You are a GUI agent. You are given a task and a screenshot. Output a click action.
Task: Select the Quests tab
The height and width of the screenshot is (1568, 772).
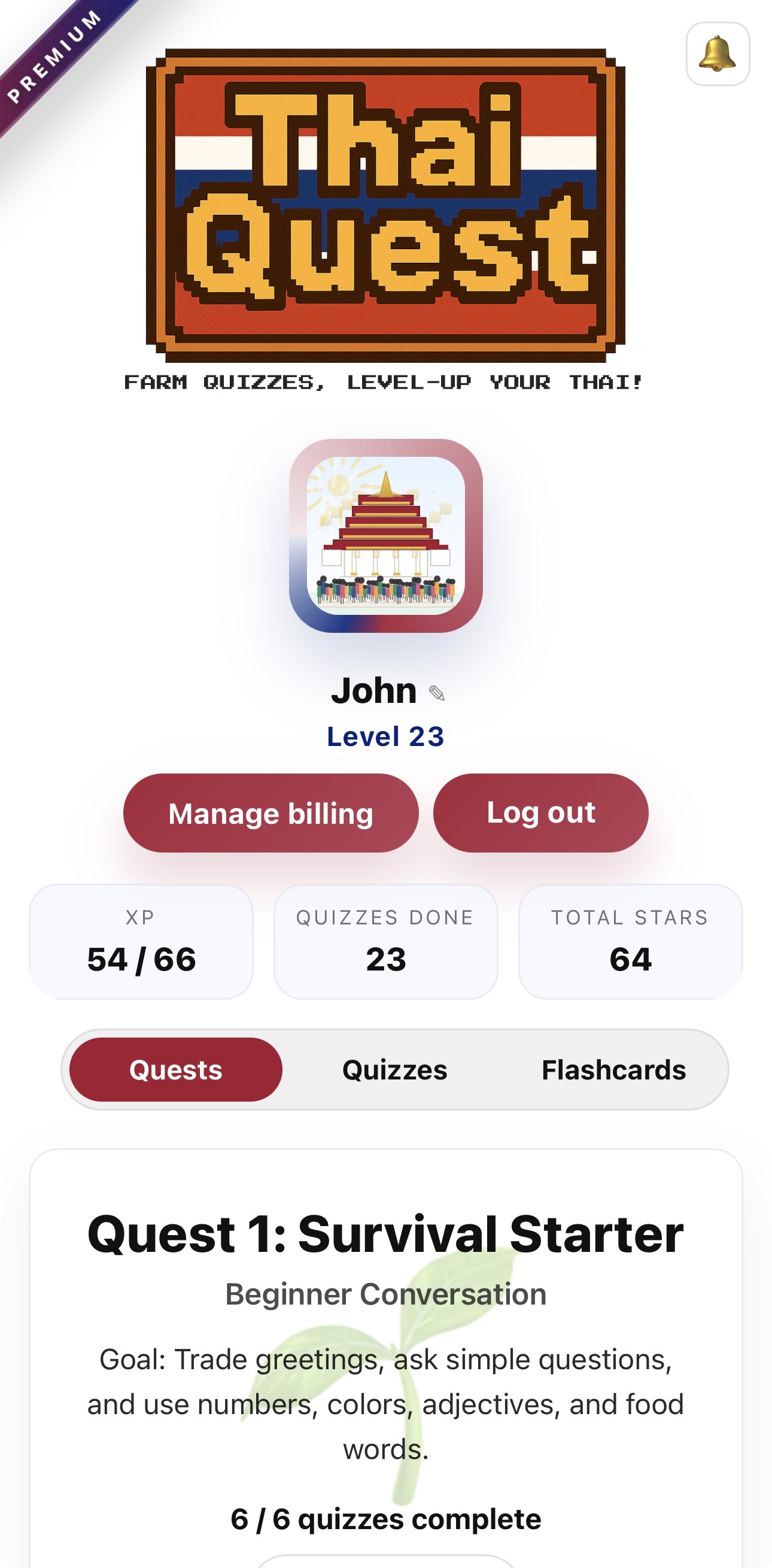pos(176,1069)
